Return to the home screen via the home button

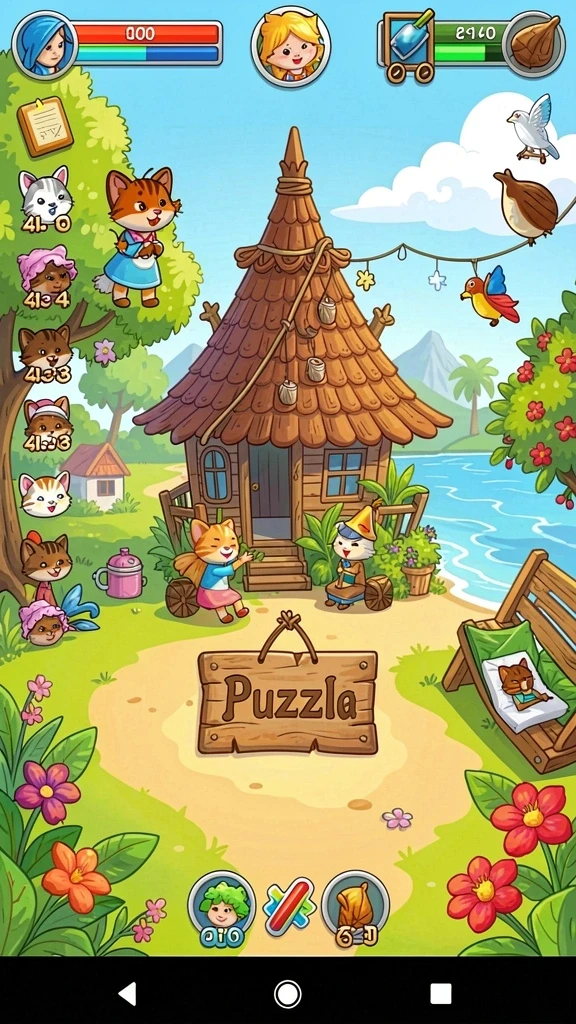click(288, 993)
